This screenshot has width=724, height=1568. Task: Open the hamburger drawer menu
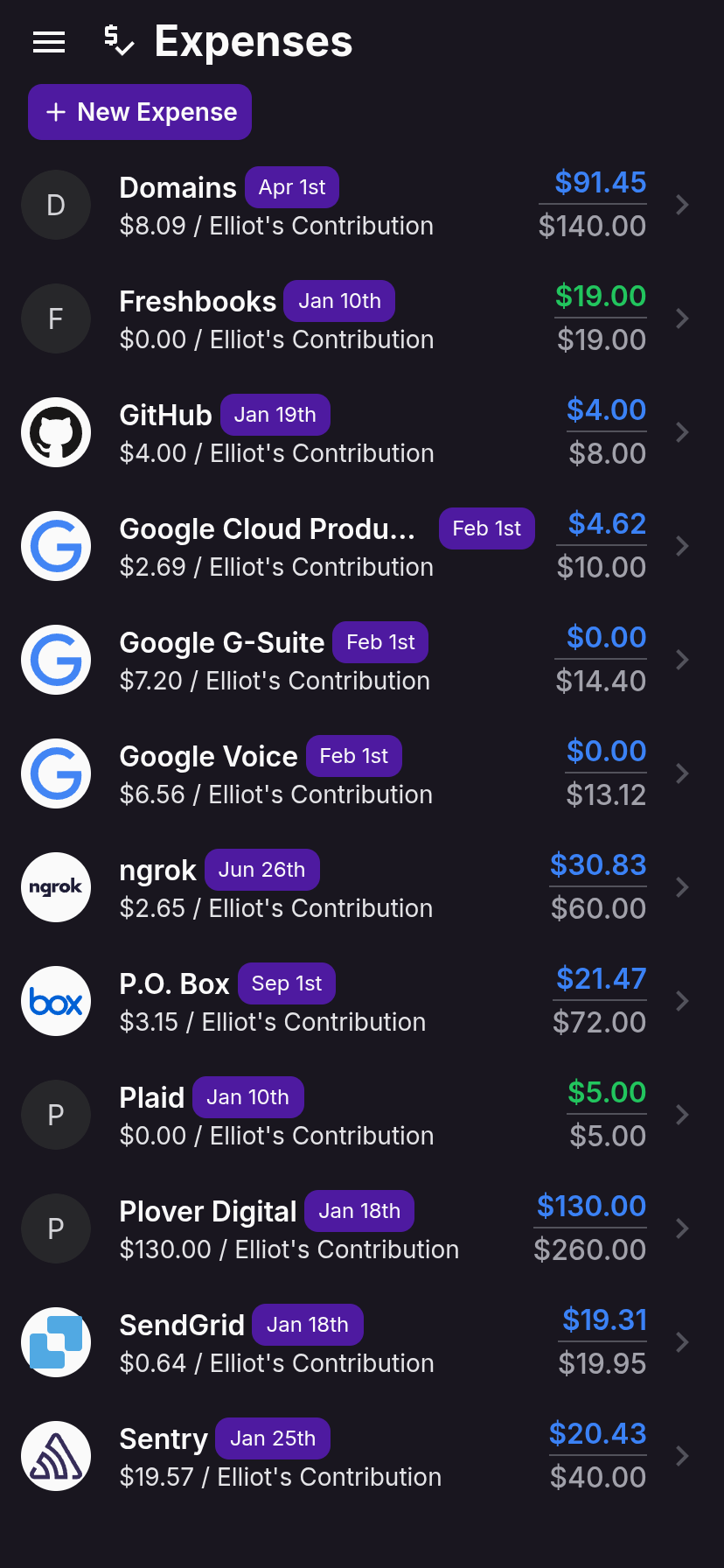coord(49,42)
